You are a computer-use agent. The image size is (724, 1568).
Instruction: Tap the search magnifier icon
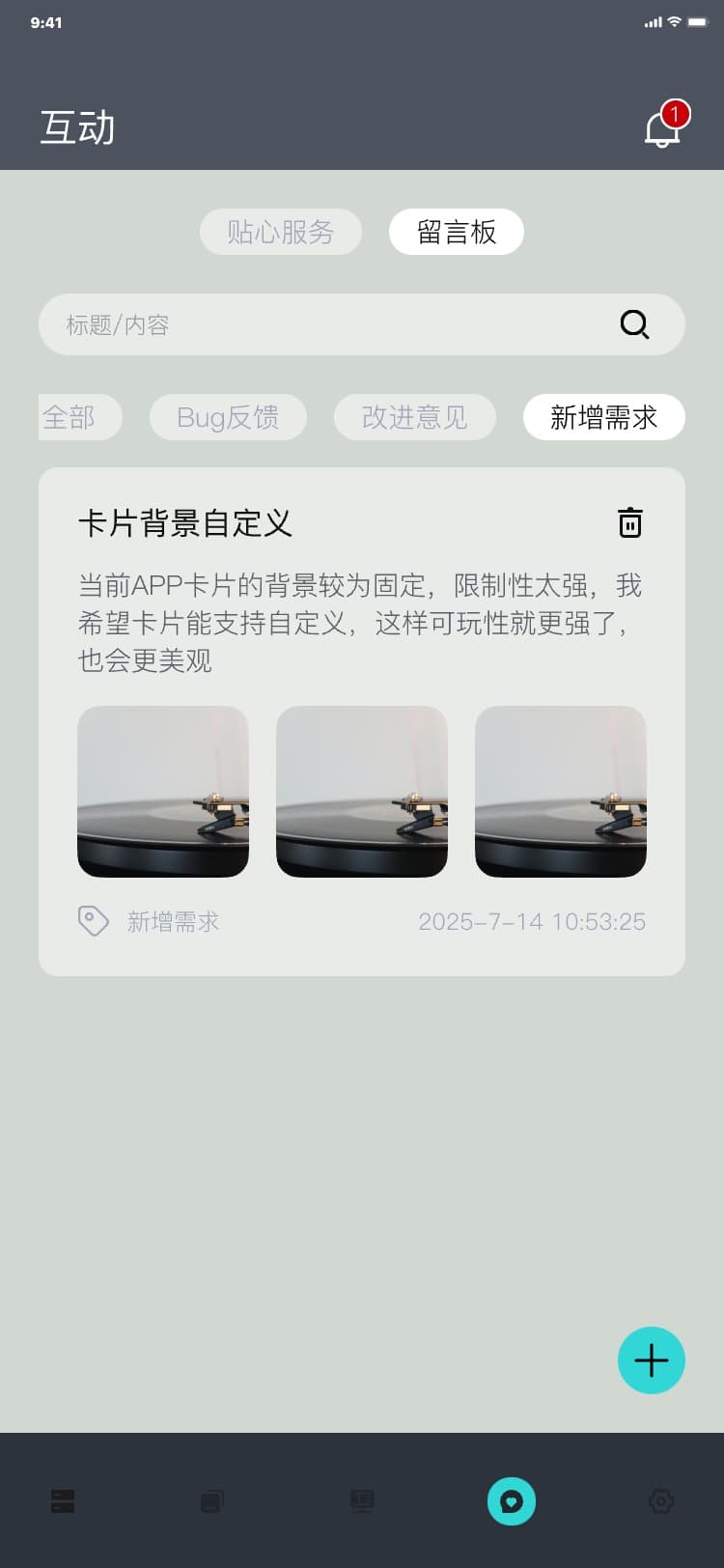point(634,324)
